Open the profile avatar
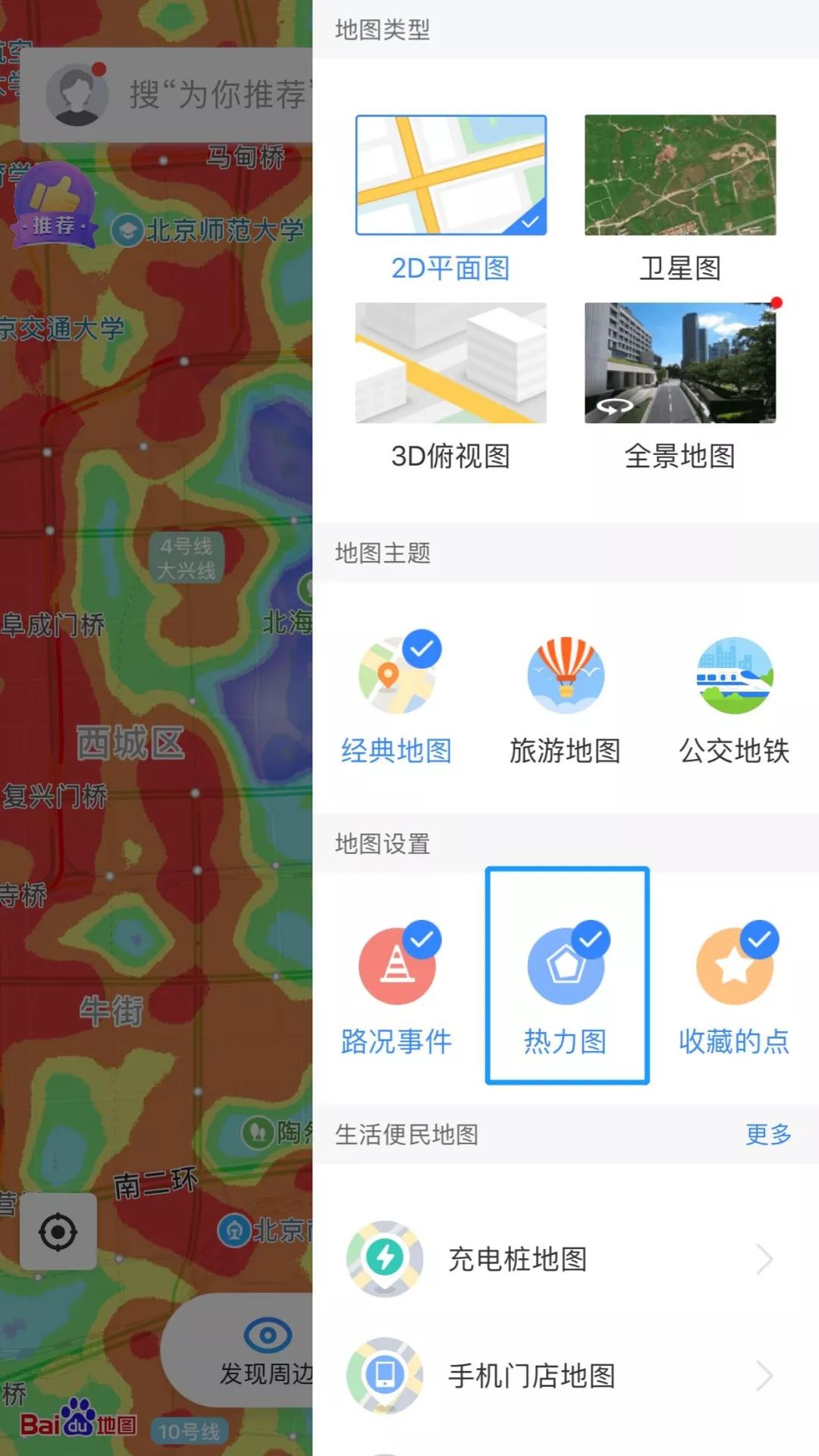 [77, 95]
